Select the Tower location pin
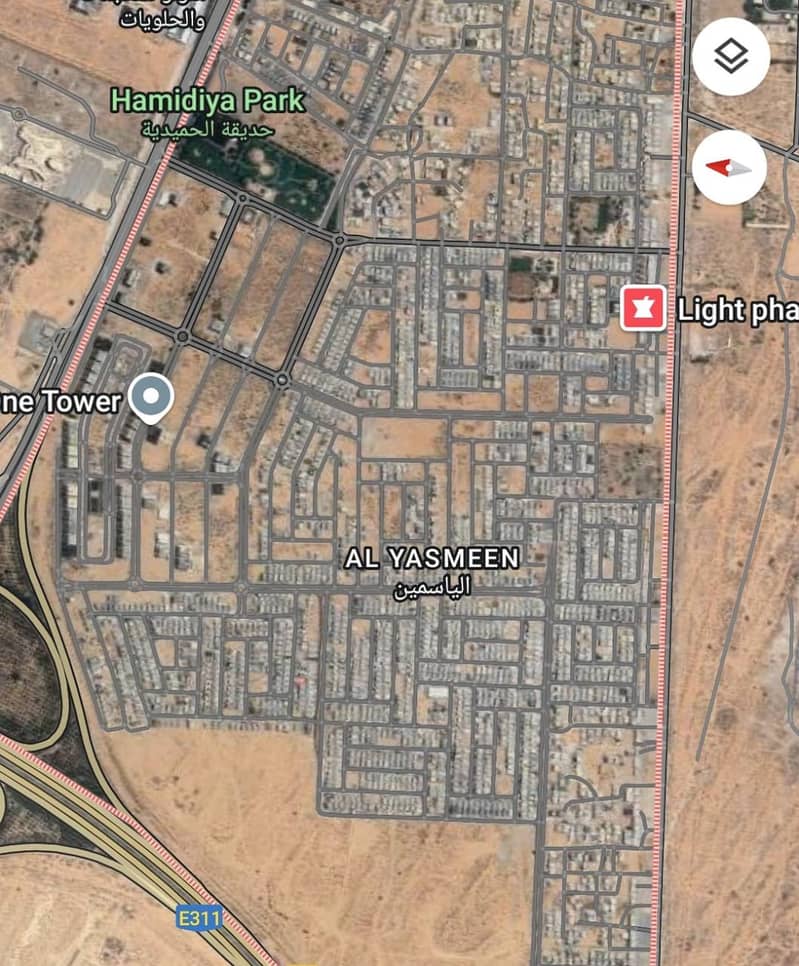This screenshot has width=799, height=966. pos(152,397)
